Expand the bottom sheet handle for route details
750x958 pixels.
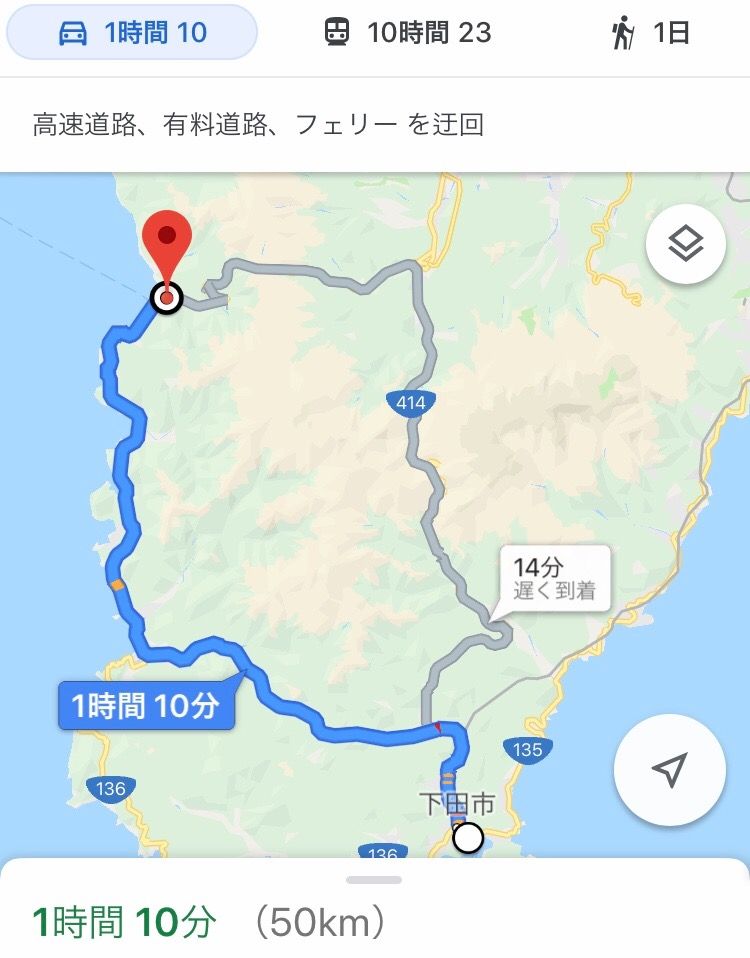374,880
